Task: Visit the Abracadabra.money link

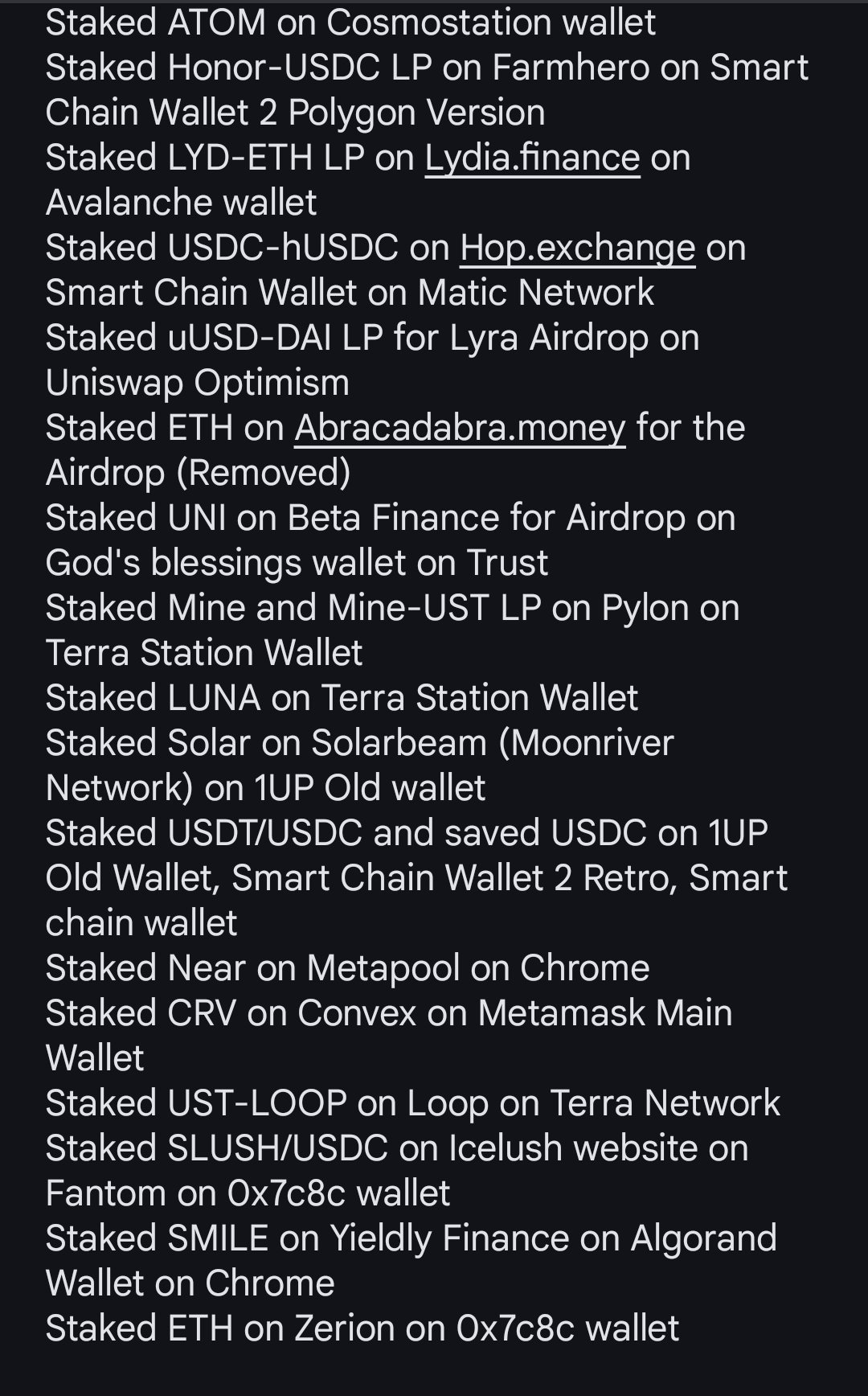Action: tap(460, 428)
